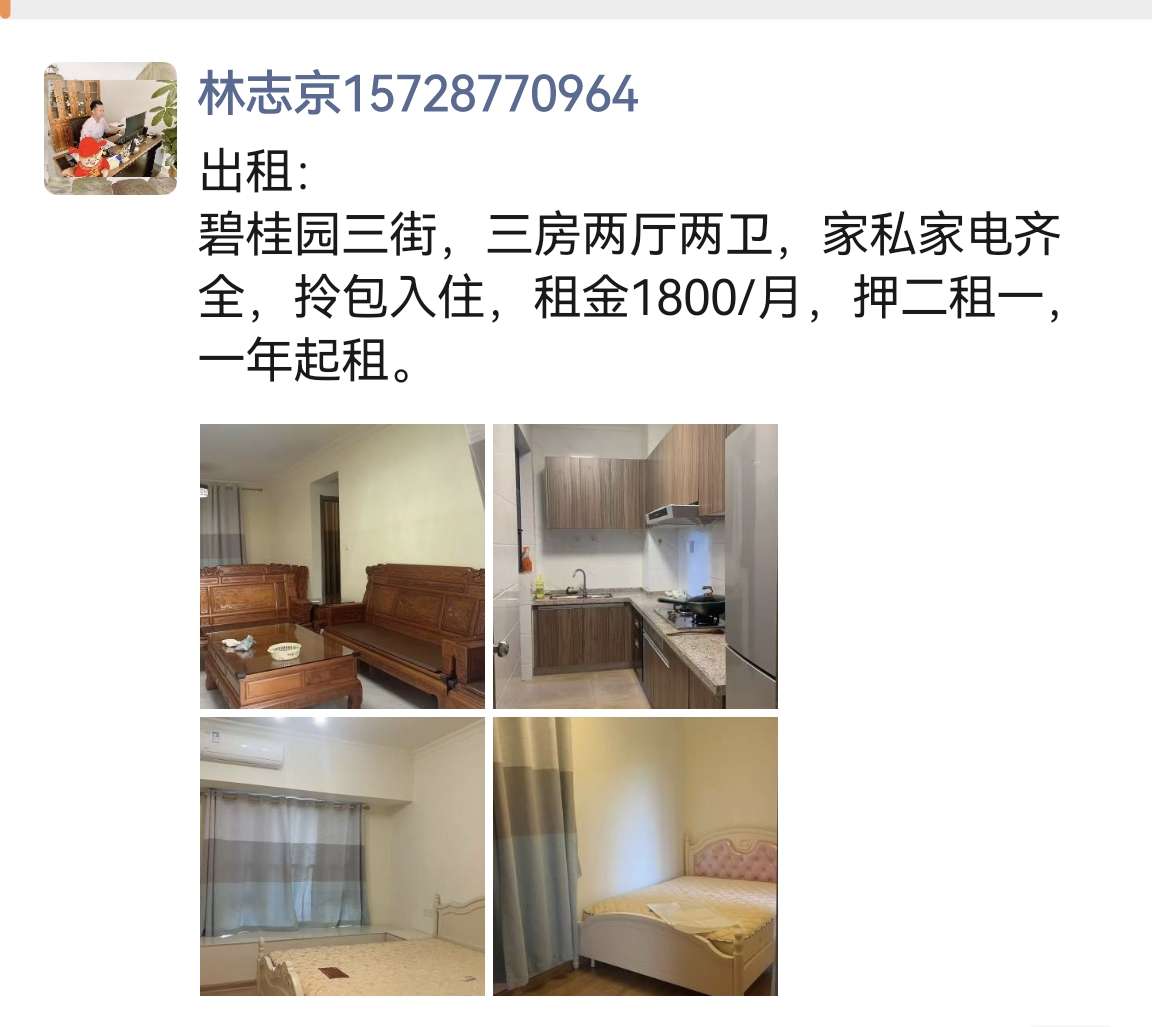View the kitchen photo

click(635, 566)
